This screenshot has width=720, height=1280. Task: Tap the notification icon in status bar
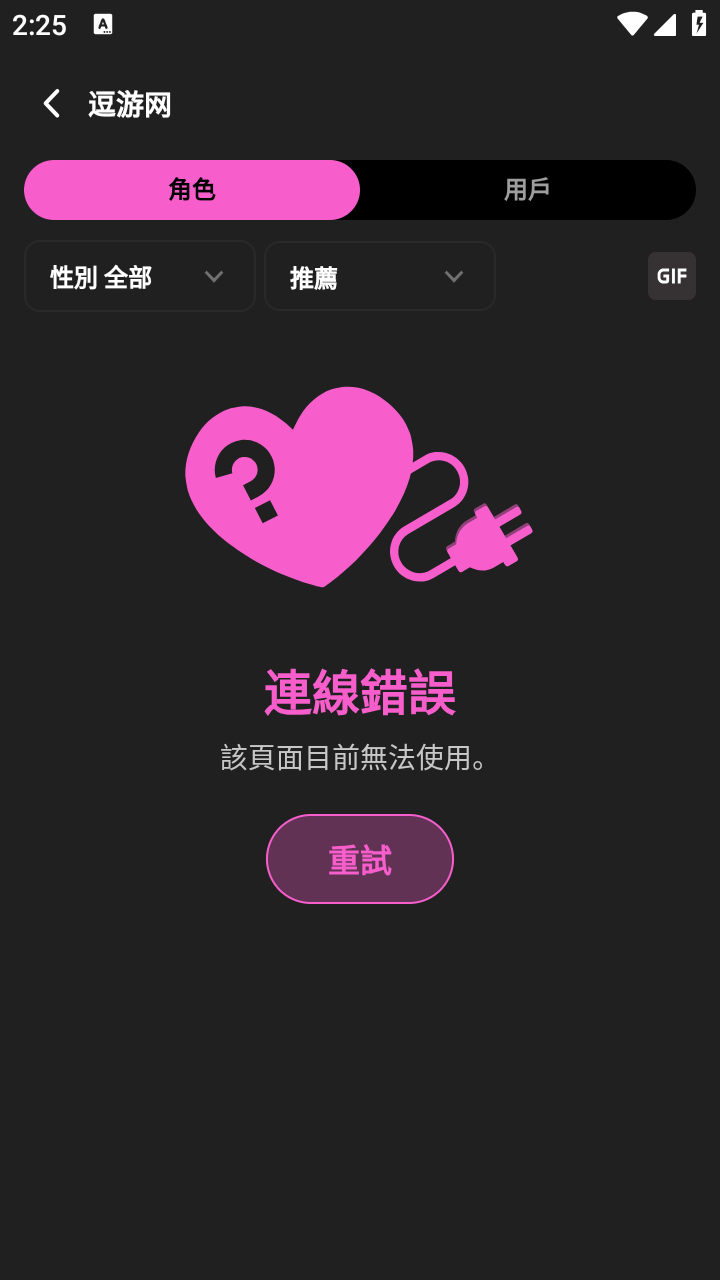103,25
